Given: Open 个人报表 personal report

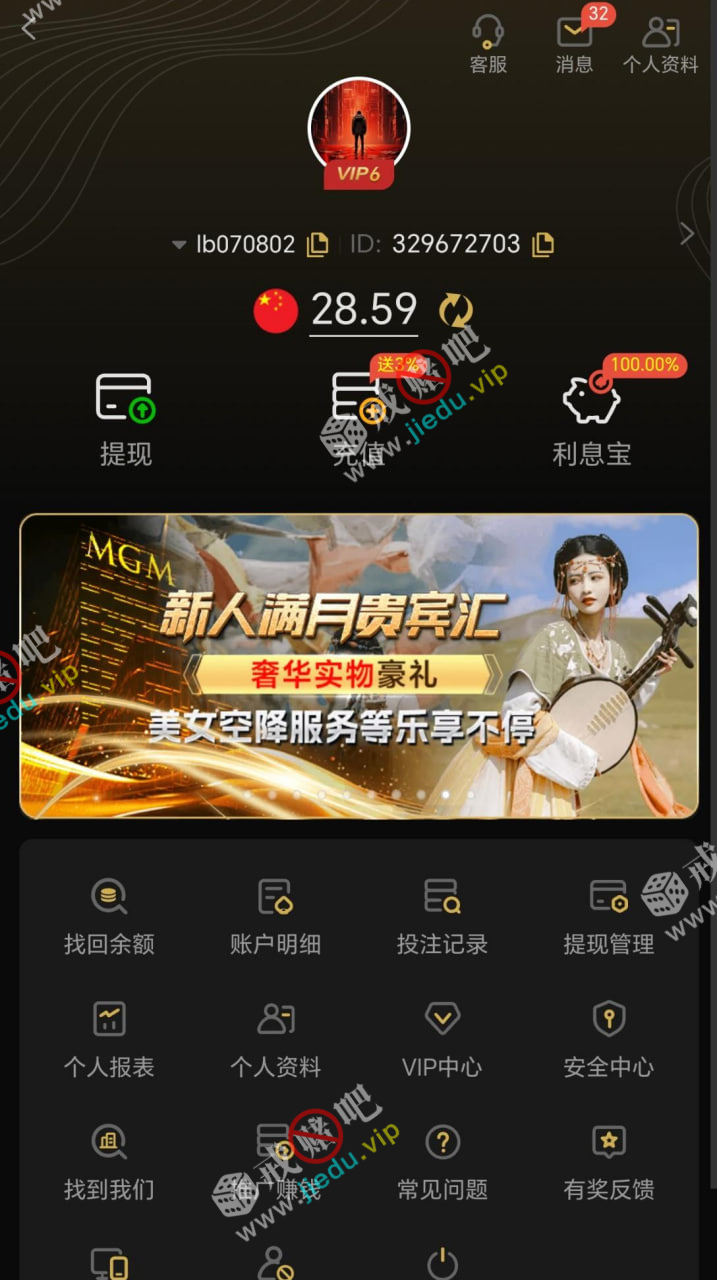Looking at the screenshot, I should [109, 1040].
